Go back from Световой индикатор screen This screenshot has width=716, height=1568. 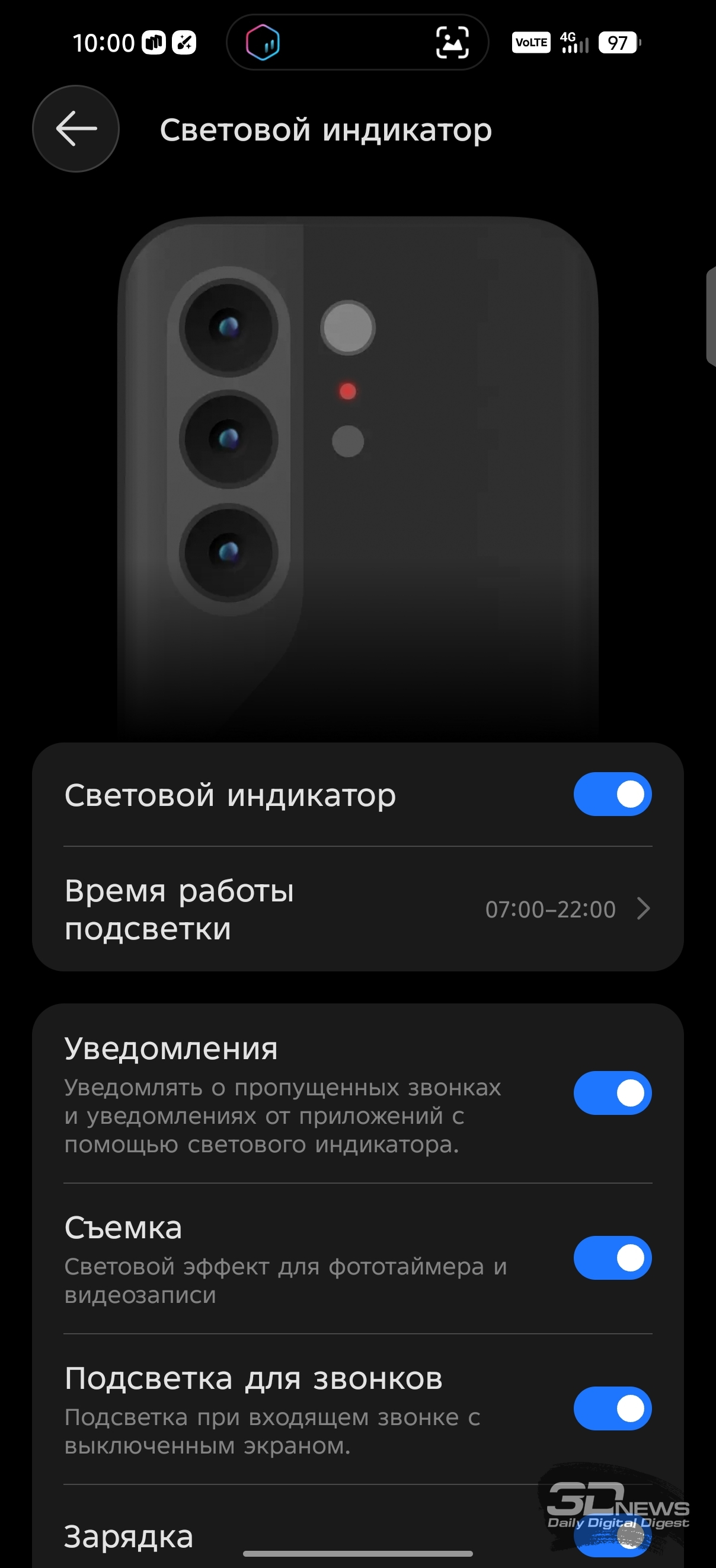(x=76, y=129)
